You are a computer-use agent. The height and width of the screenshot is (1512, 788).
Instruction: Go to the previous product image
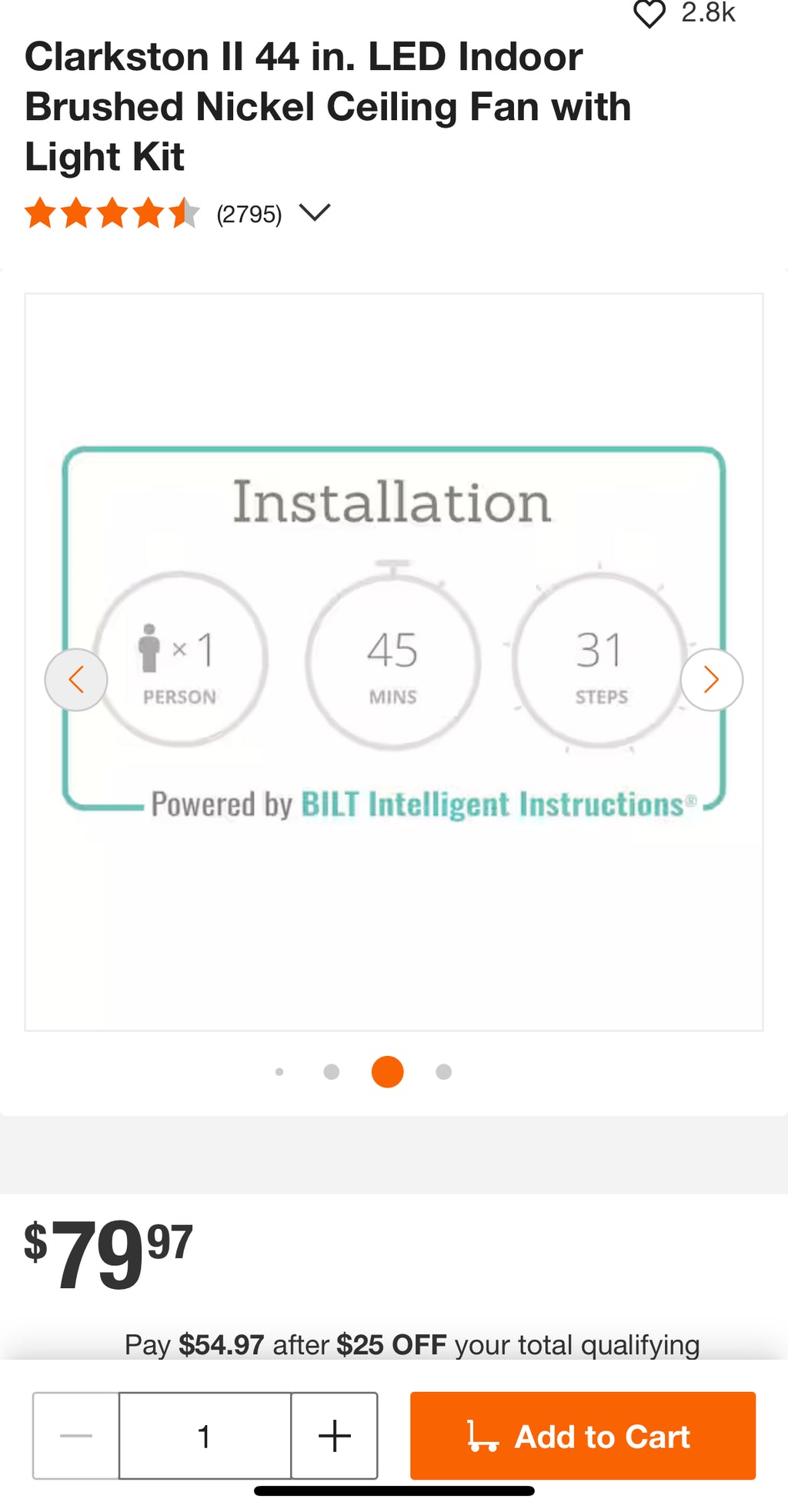click(76, 680)
